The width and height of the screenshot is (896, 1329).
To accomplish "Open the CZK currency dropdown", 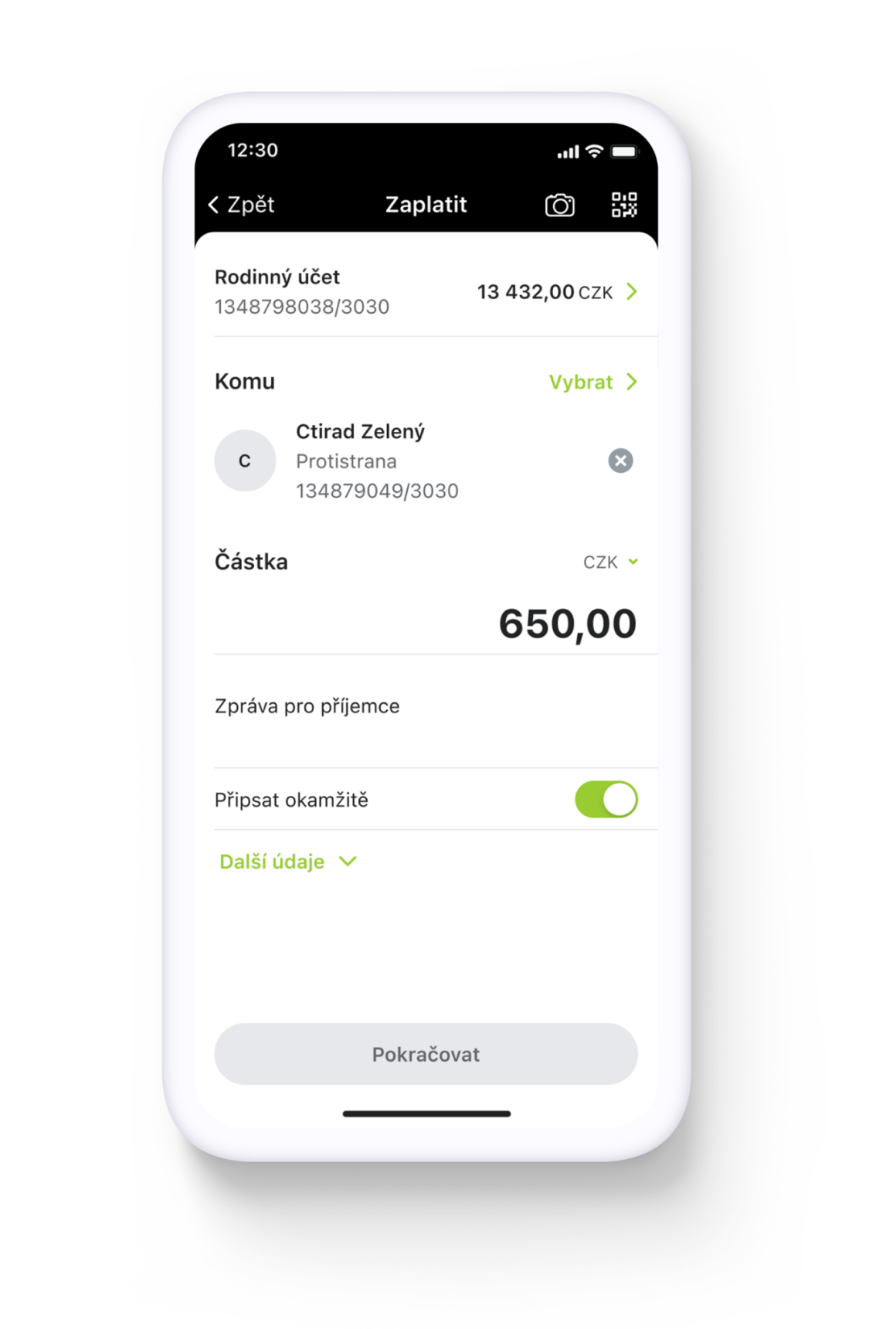I will (610, 562).
